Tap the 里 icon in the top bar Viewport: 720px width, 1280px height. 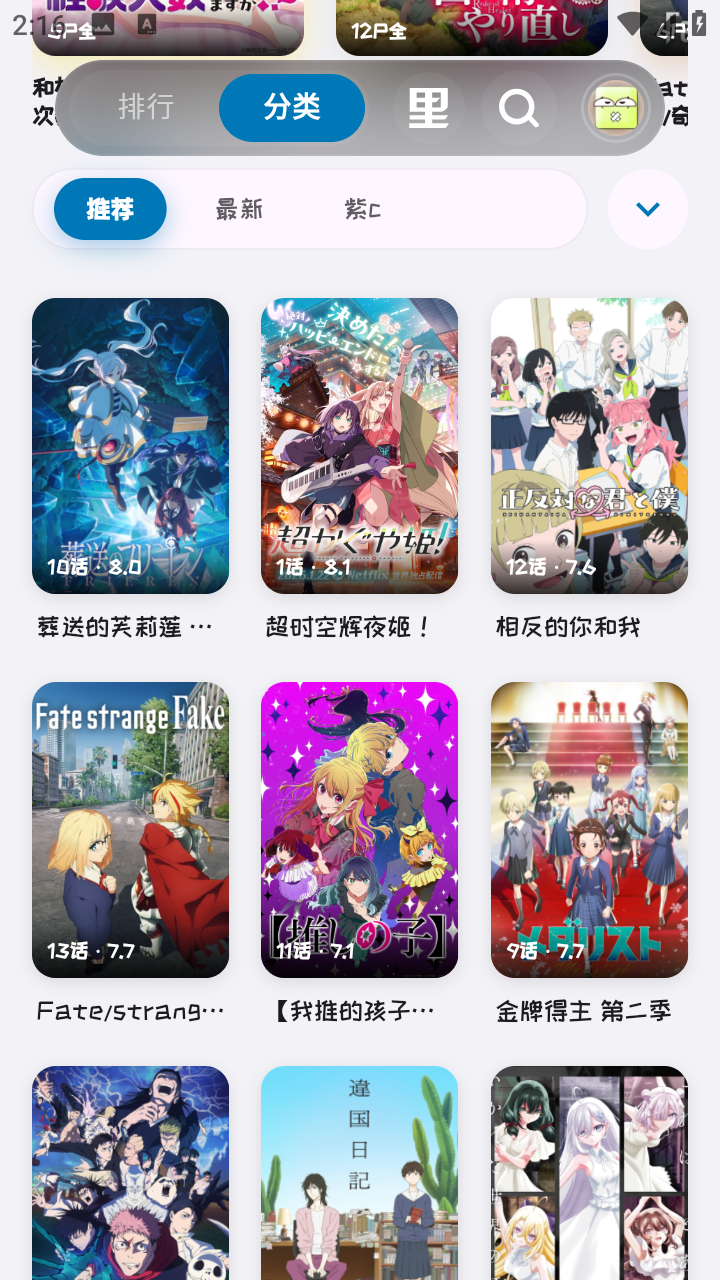[x=428, y=108]
